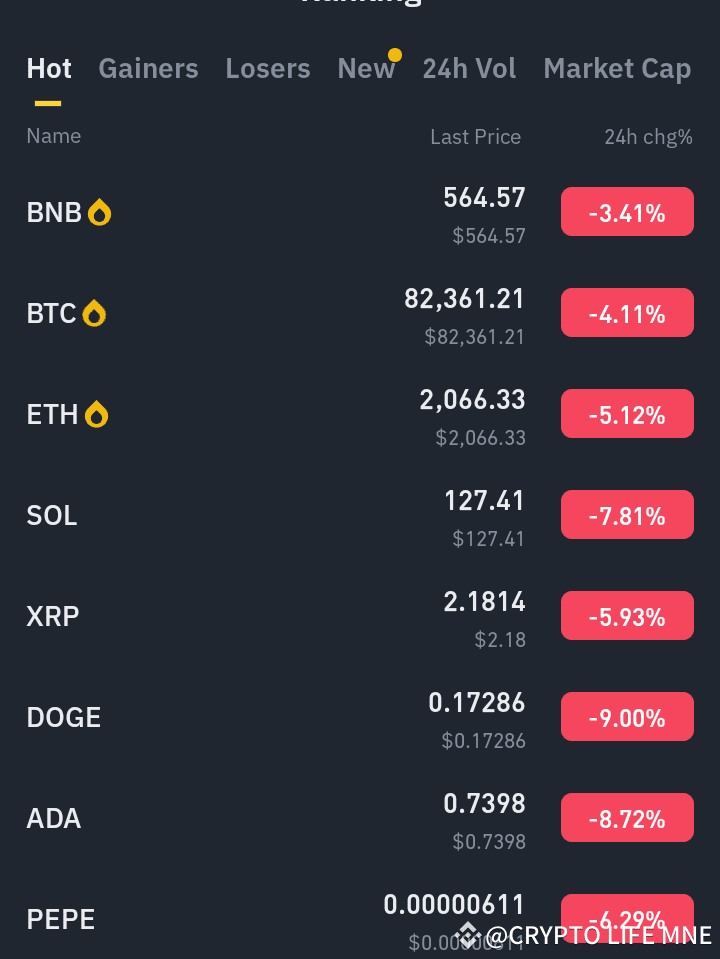720x959 pixels.
Task: Open the New listings tab
Action: (366, 68)
